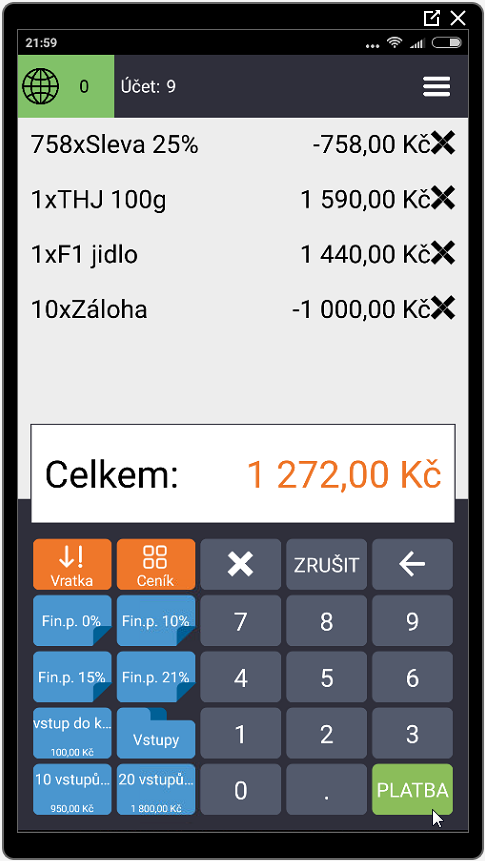Add 20 vstupů for 1 800,00 Kč
The width and height of the screenshot is (485, 861).
coord(155,789)
